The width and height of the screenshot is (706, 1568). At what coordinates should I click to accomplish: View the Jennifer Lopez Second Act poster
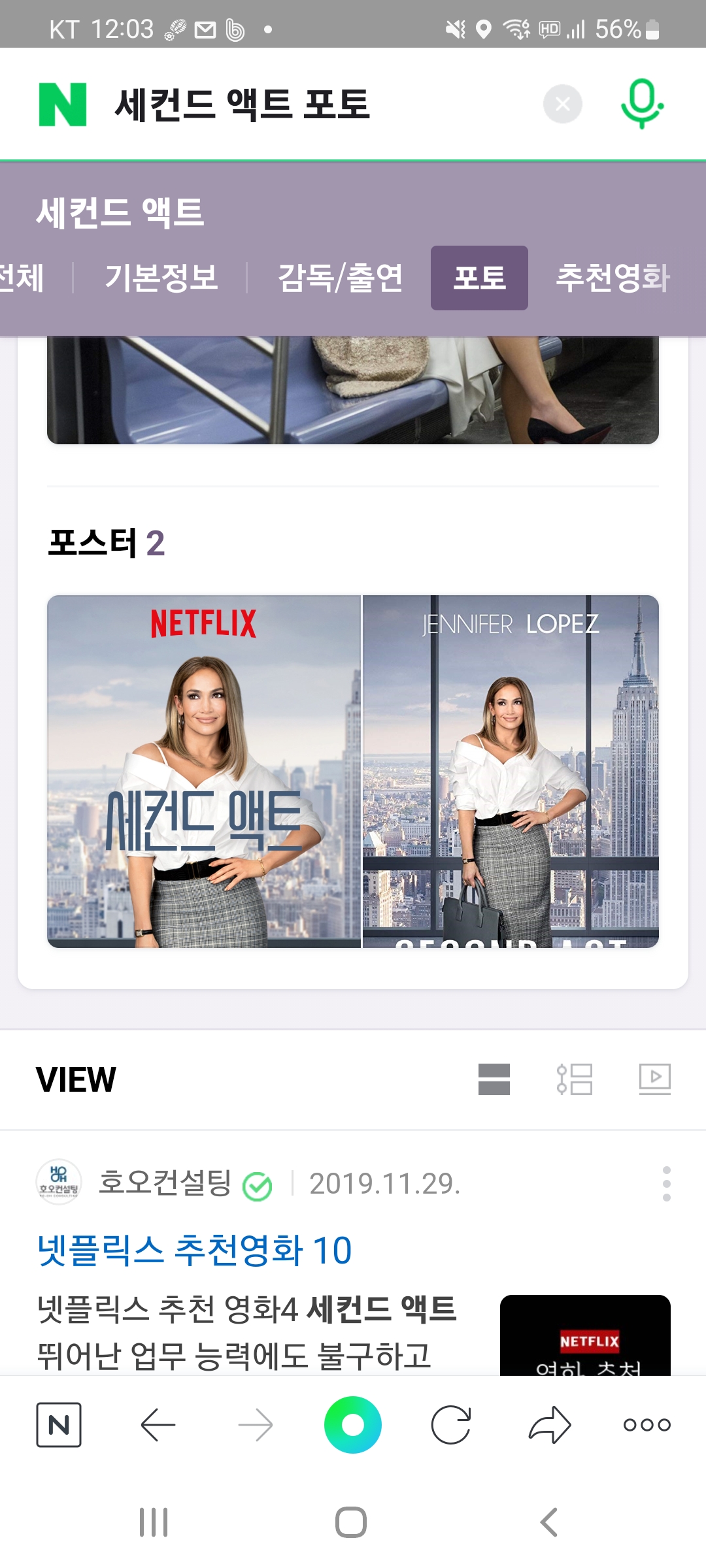tap(511, 771)
